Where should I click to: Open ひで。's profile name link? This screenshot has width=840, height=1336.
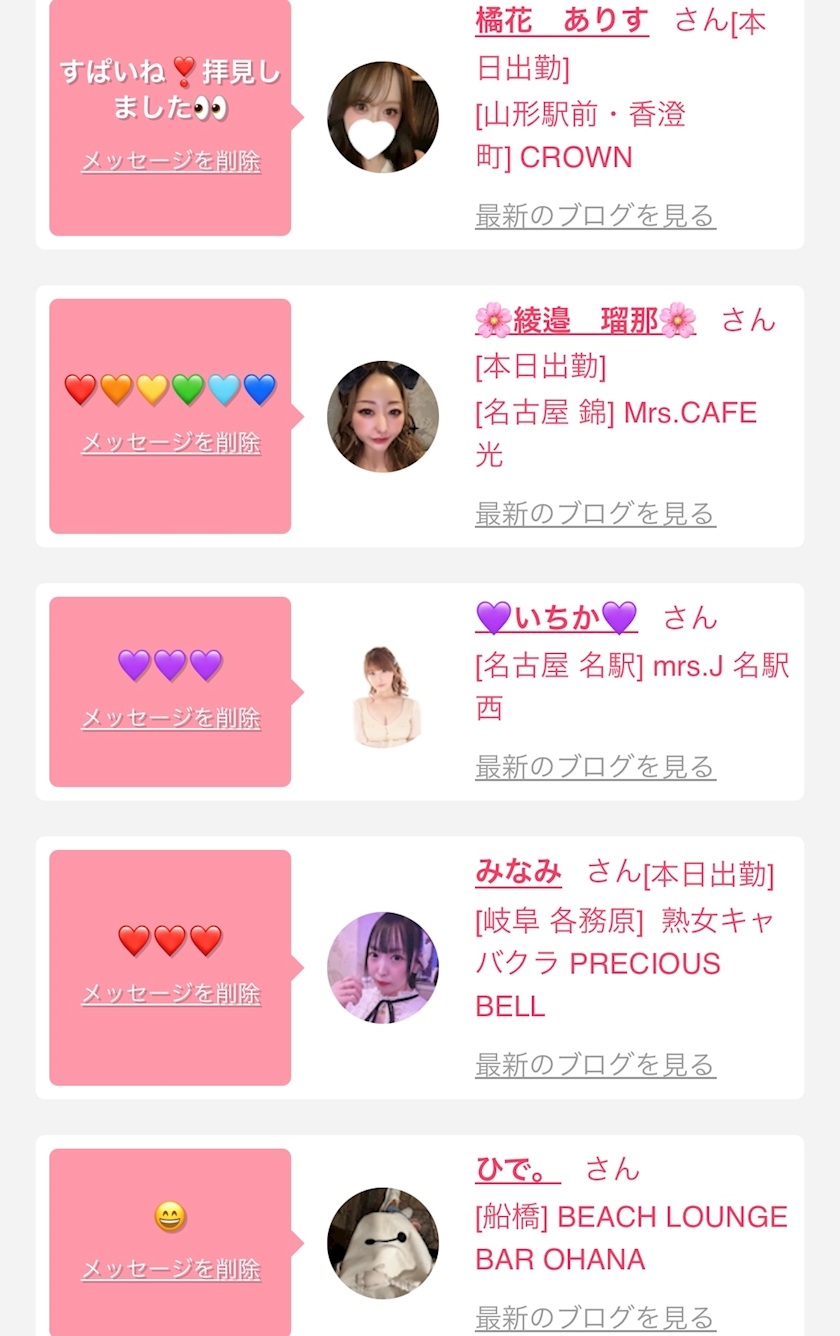[517, 1169]
